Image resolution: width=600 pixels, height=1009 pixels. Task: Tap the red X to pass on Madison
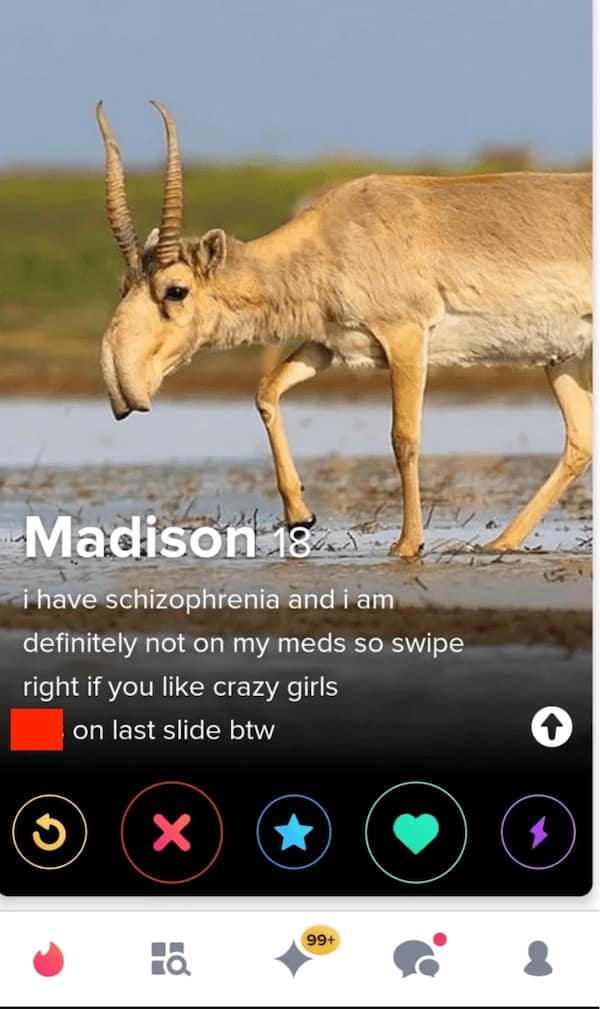click(x=172, y=832)
